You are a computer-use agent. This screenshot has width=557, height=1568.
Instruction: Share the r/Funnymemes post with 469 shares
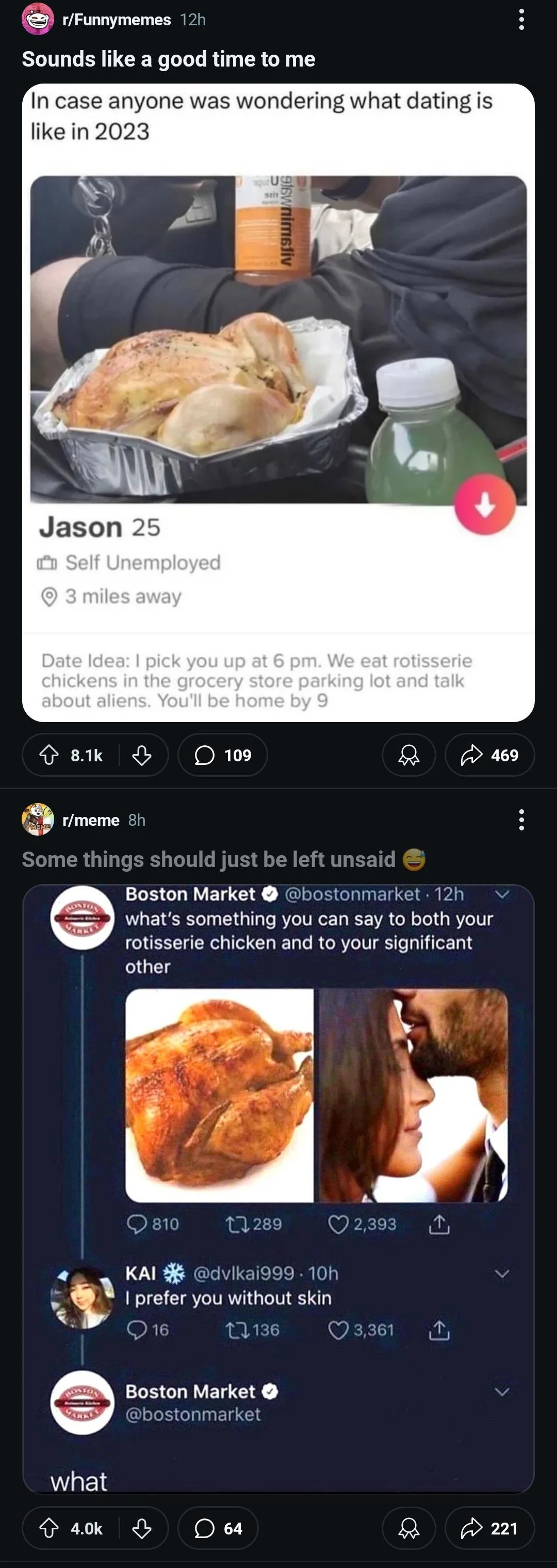point(490,756)
